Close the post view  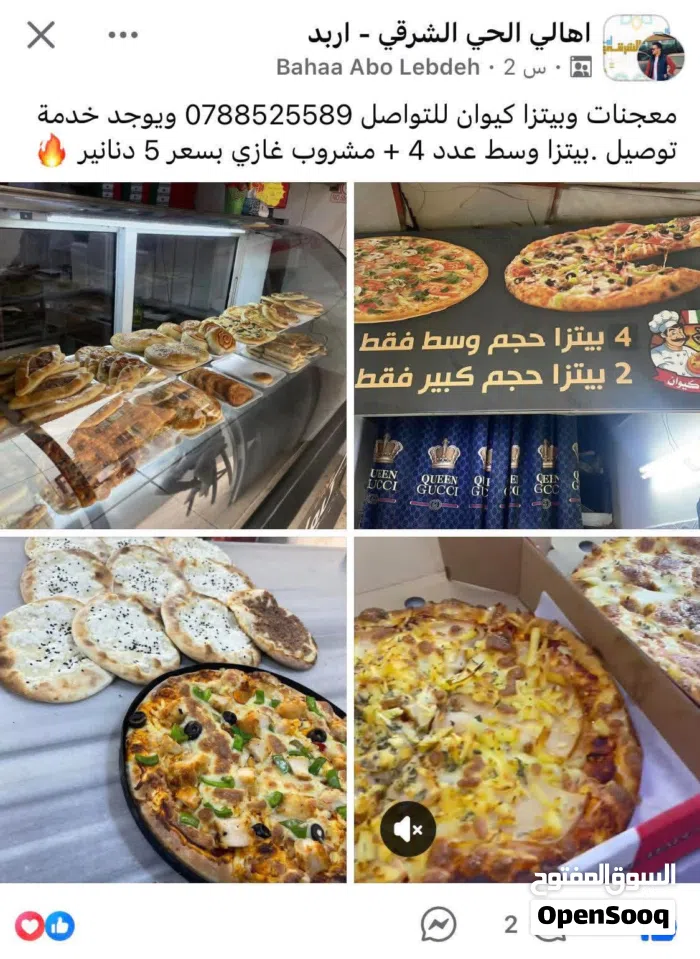tap(41, 36)
